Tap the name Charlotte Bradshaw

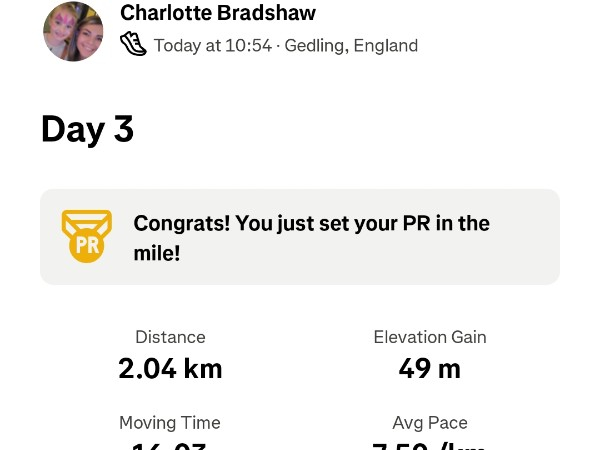click(x=217, y=13)
